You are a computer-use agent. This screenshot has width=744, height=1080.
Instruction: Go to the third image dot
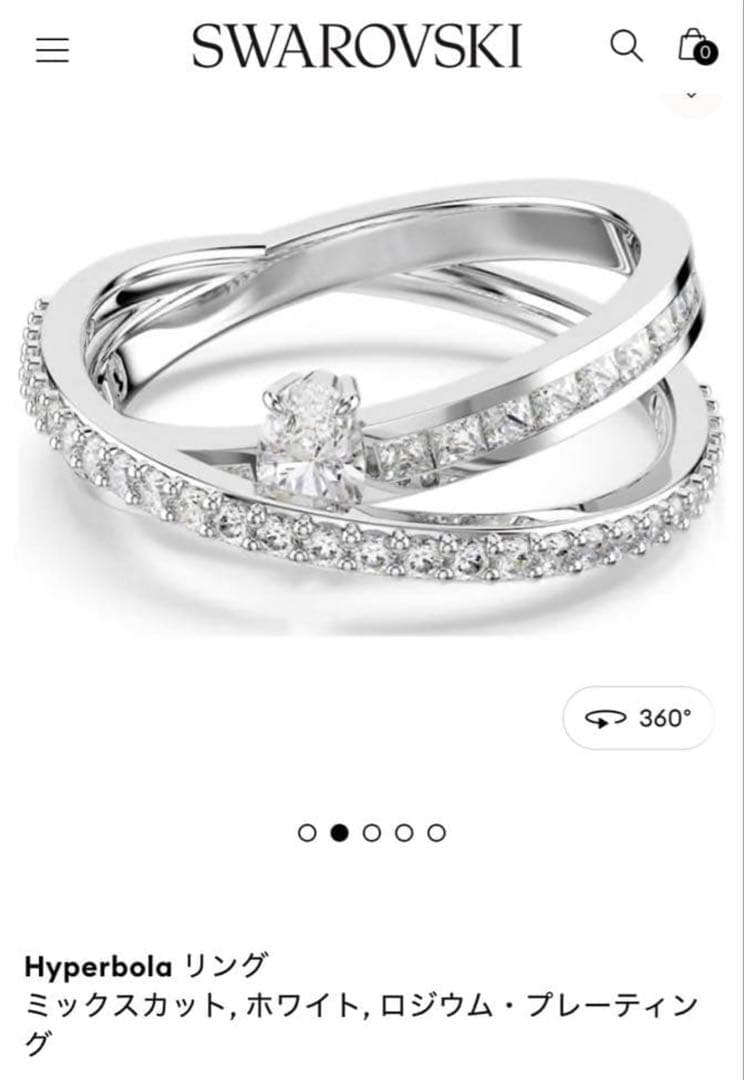372,832
